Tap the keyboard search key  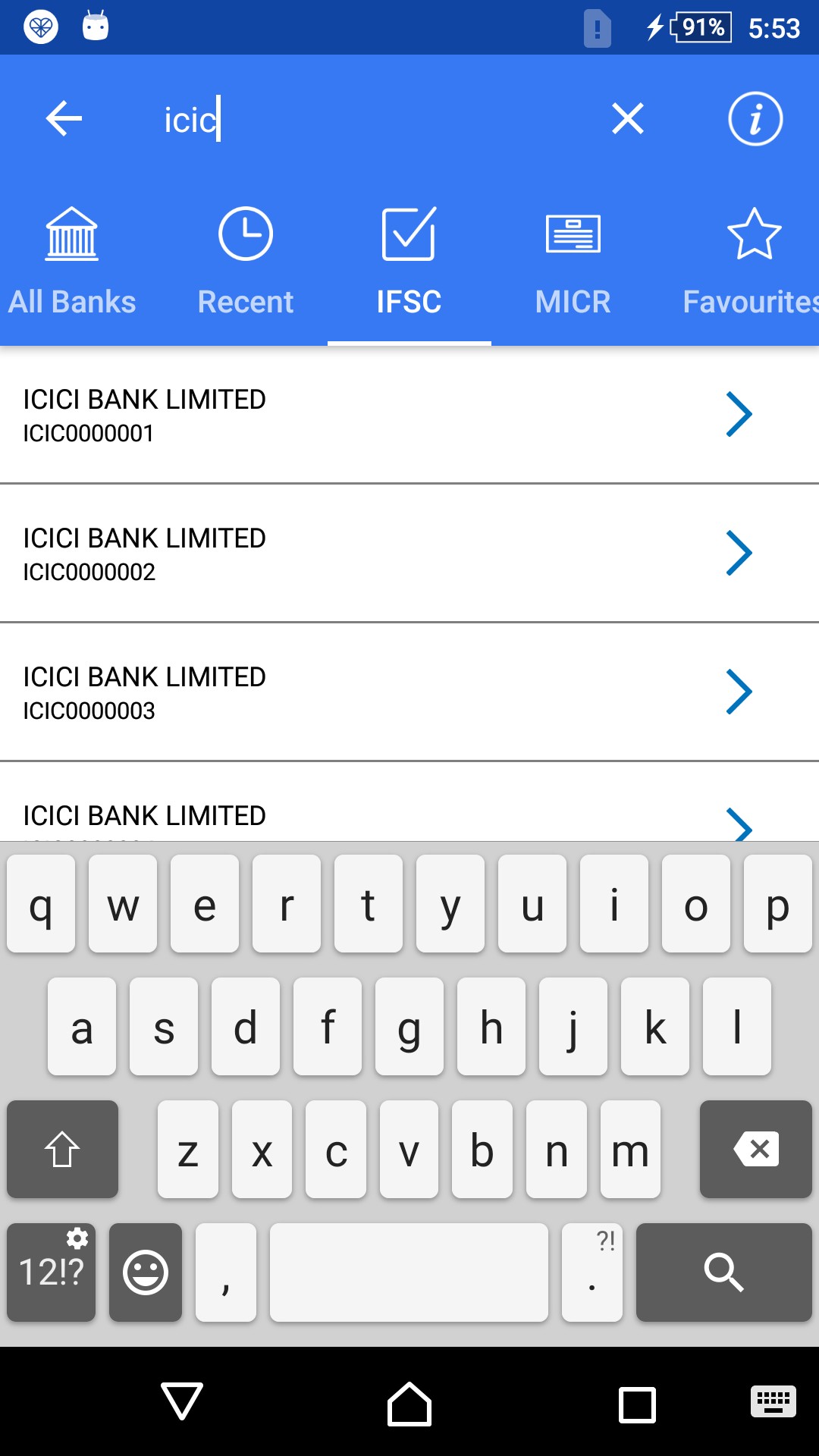tap(723, 1272)
